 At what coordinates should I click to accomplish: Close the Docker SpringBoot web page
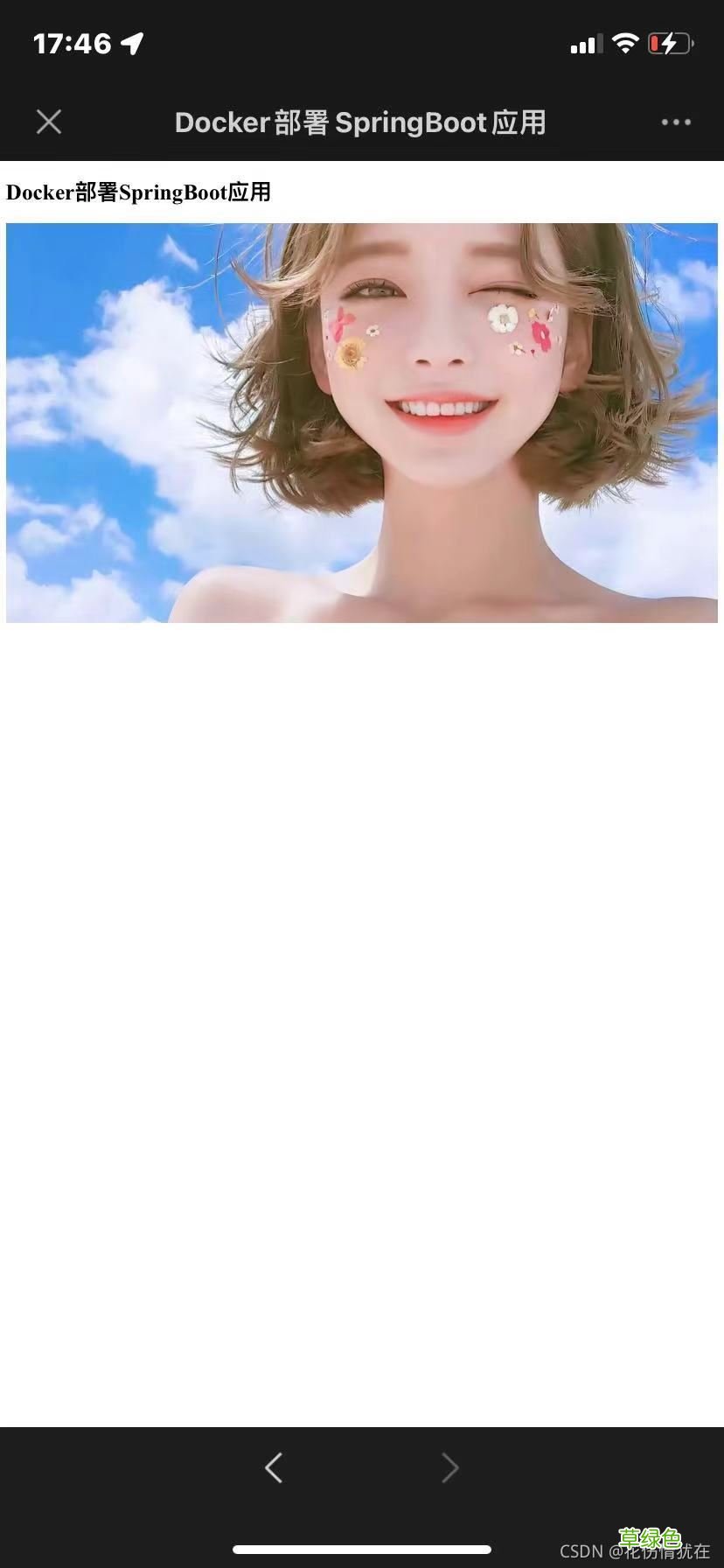[49, 122]
